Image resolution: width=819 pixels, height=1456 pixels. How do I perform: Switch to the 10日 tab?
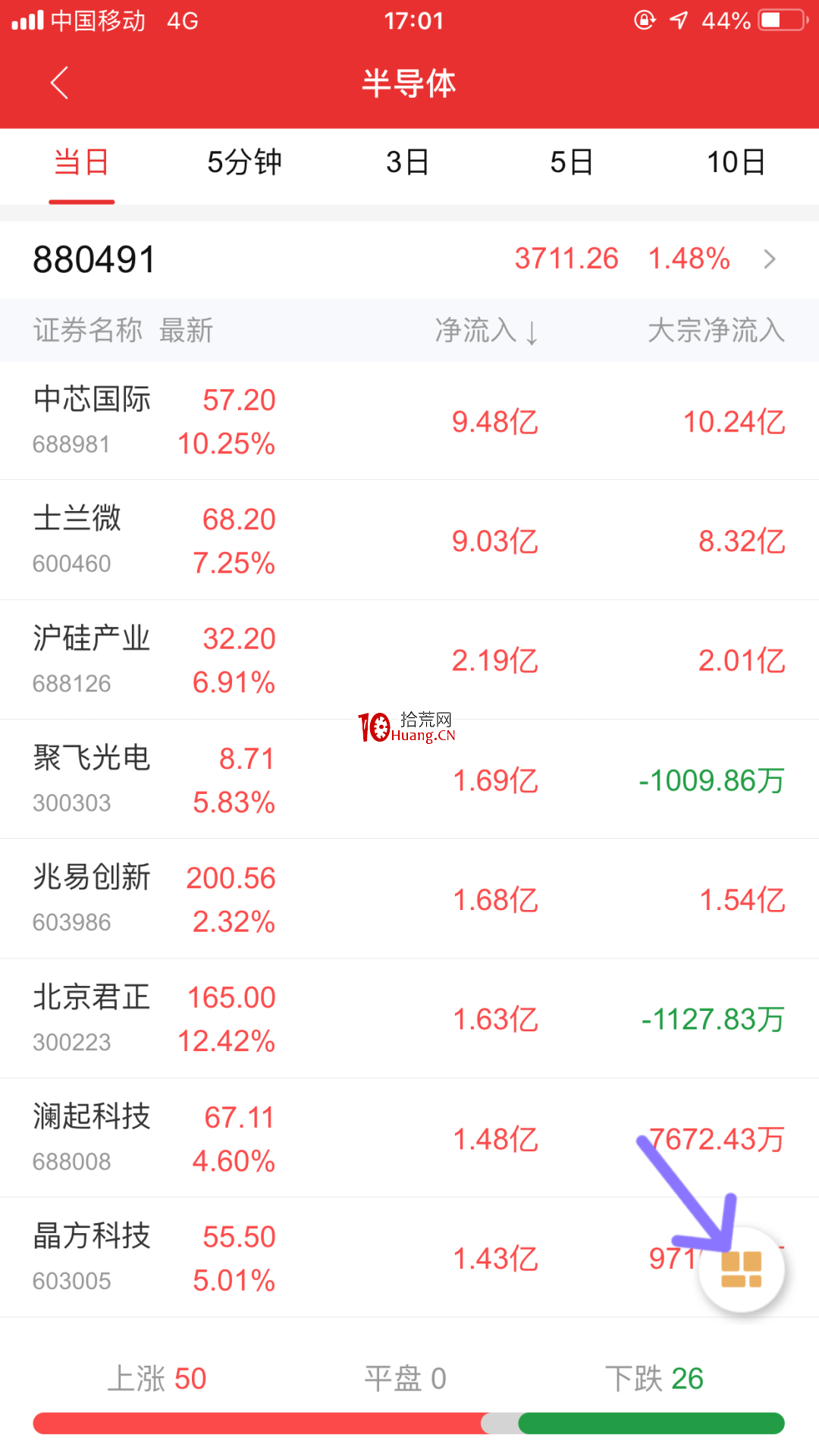coord(736,162)
